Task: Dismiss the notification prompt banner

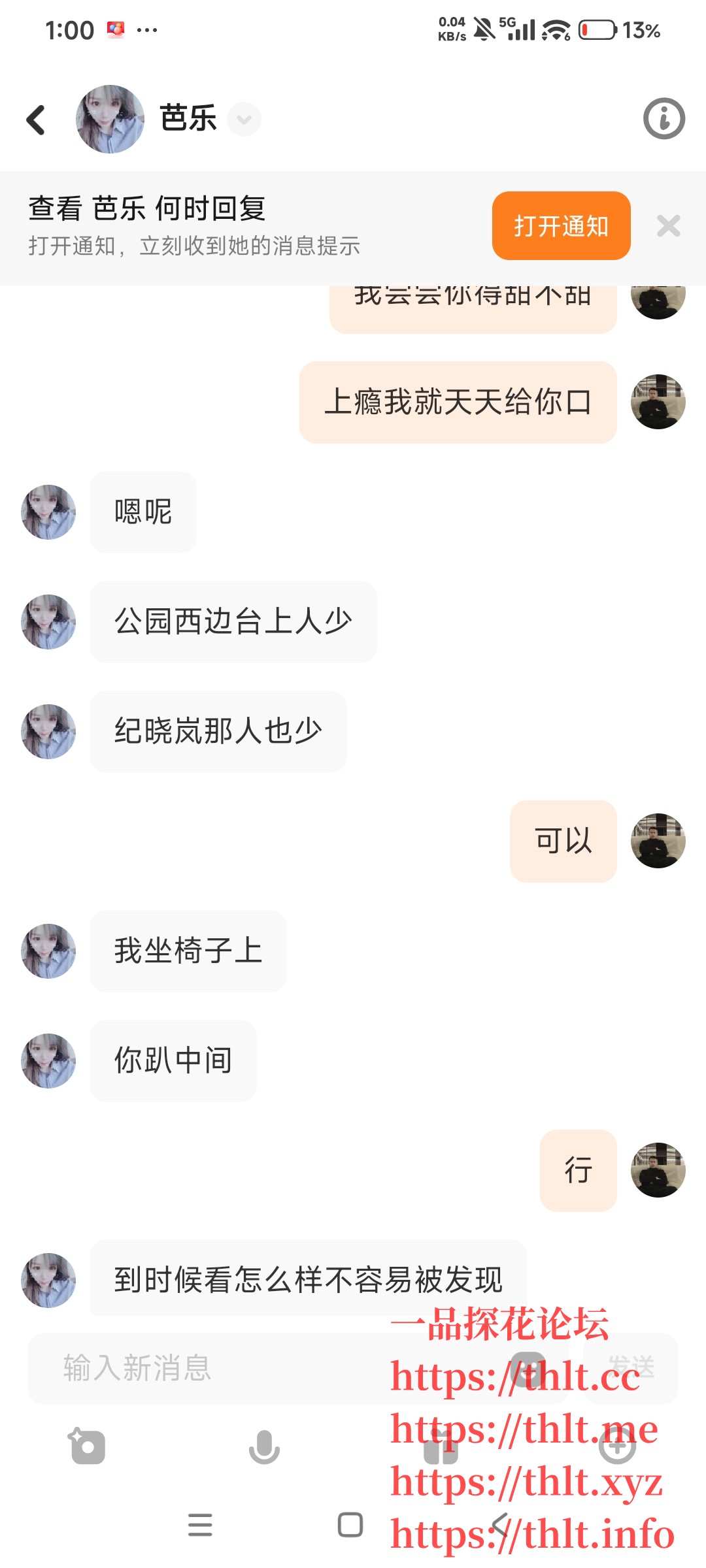Action: (x=668, y=226)
